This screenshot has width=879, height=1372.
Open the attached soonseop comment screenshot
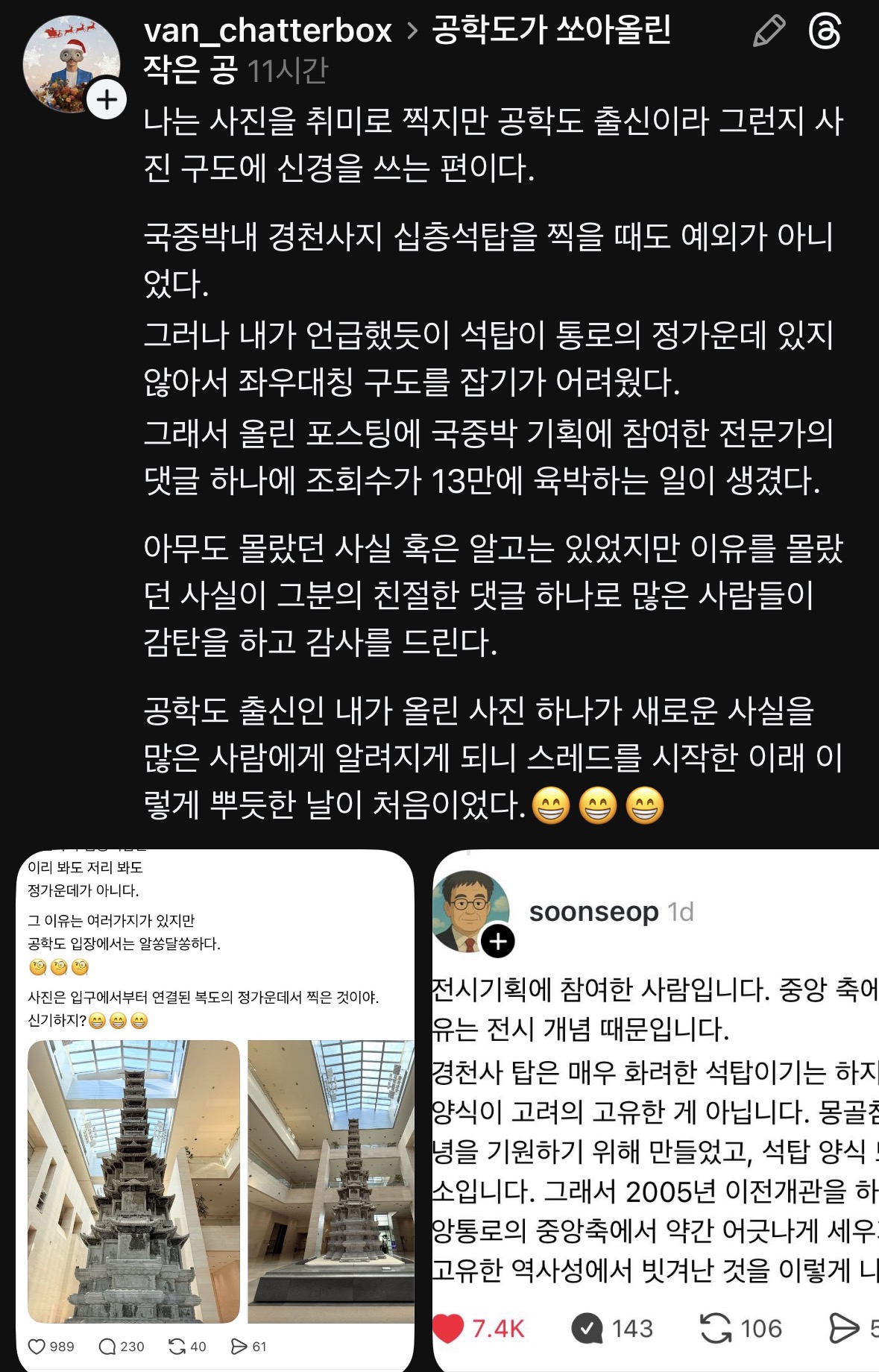[x=655, y=1111]
